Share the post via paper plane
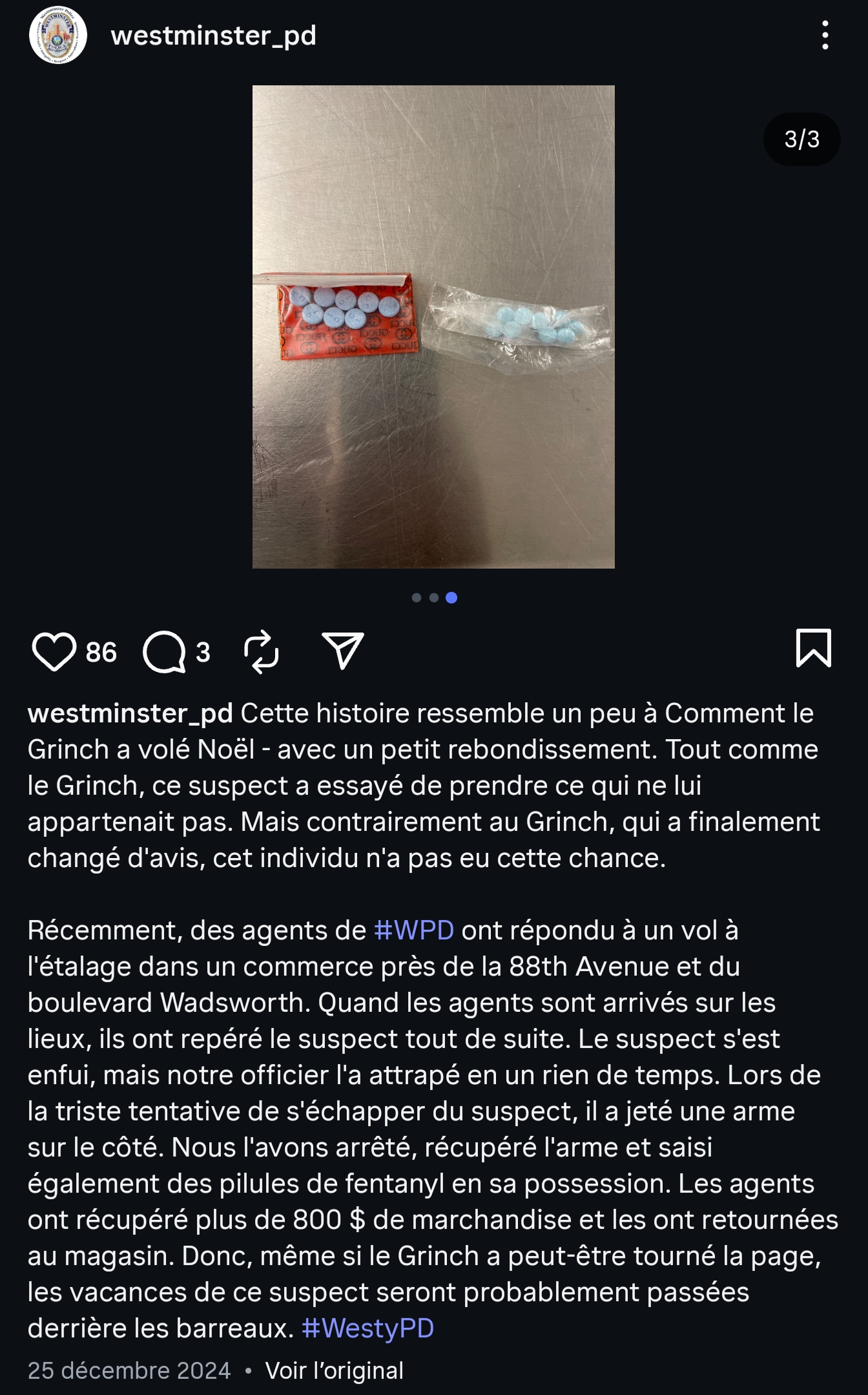Screen dimensions: 868x1395 [x=342, y=650]
